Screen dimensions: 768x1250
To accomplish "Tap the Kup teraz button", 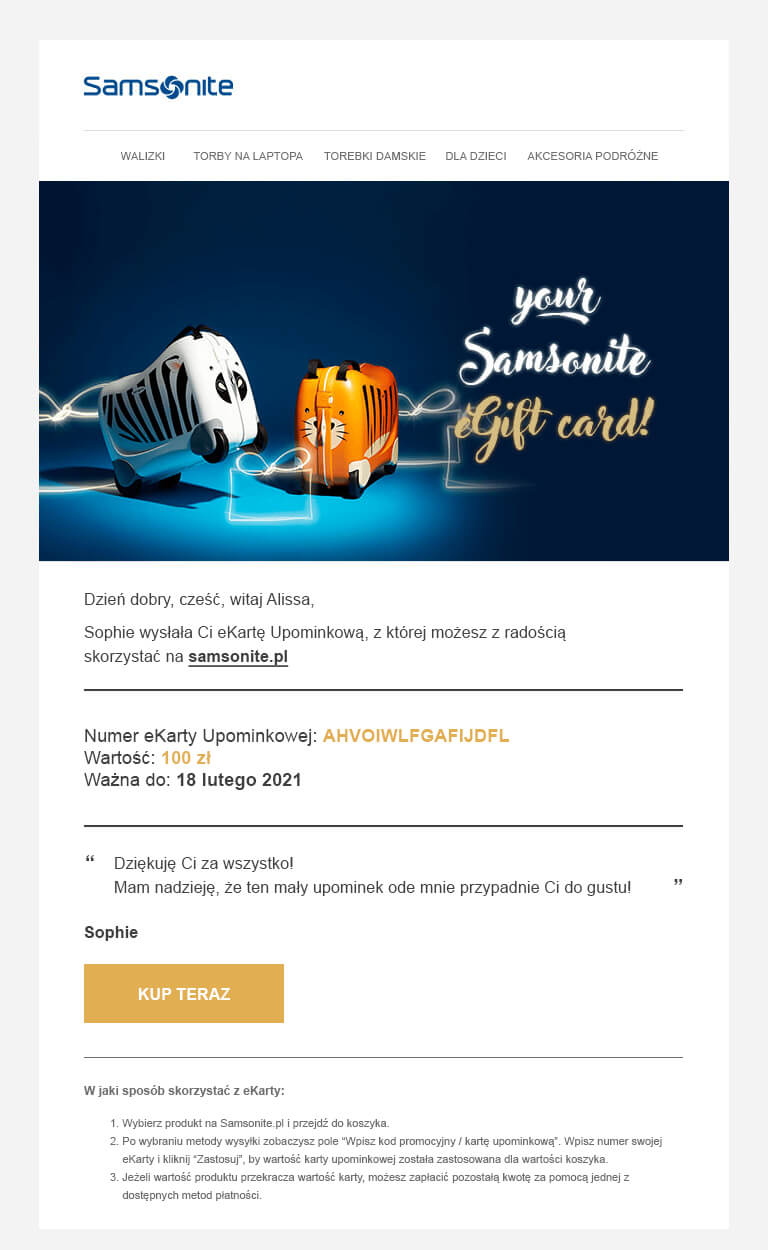I will (x=184, y=993).
